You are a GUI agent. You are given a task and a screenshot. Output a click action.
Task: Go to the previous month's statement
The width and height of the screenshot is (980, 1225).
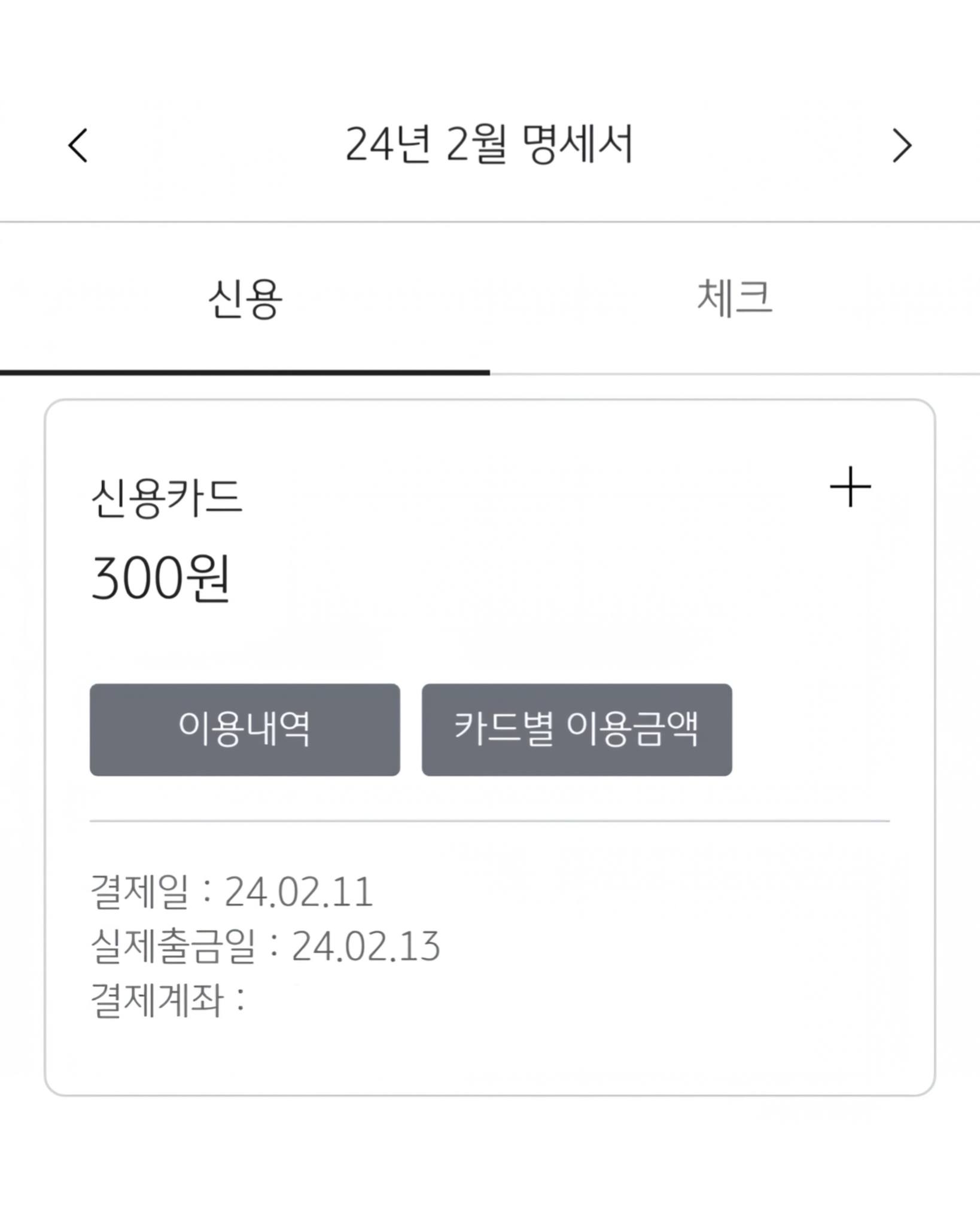coord(78,145)
